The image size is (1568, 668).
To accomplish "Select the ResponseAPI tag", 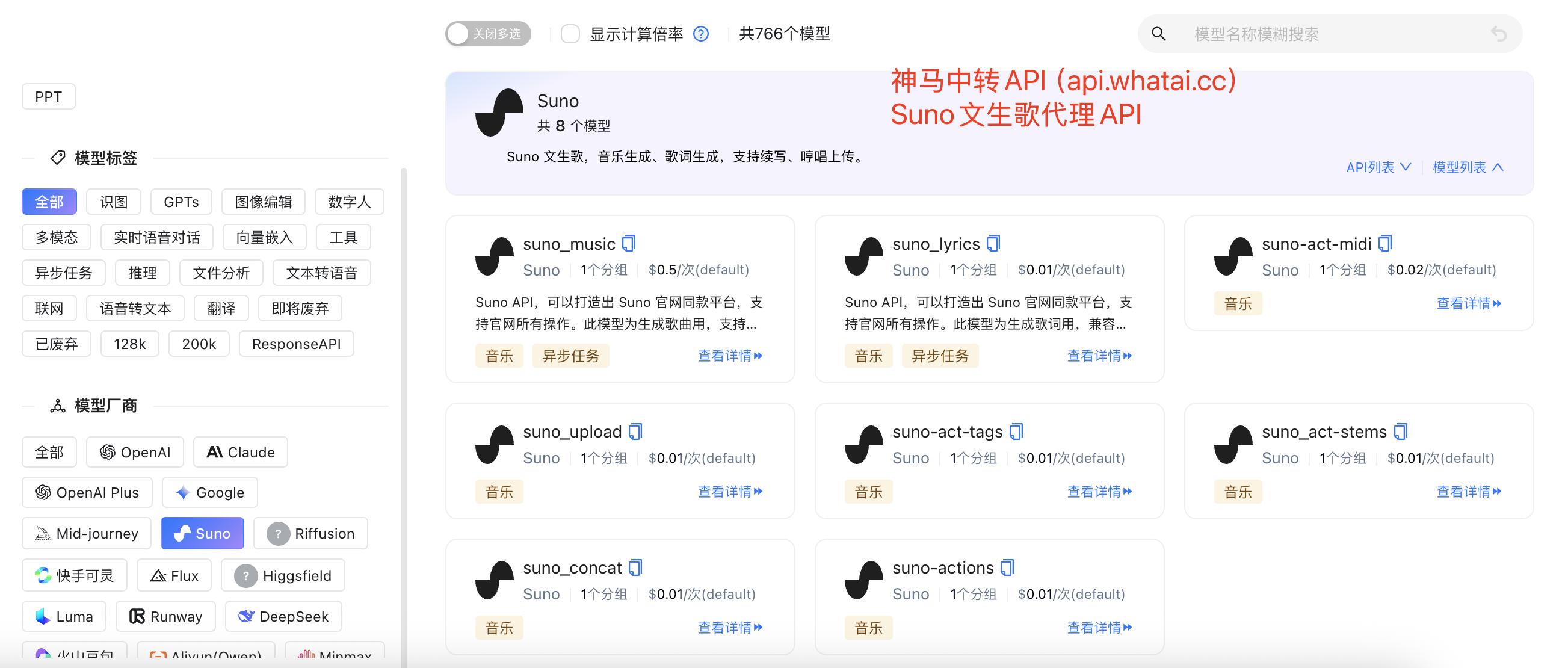I will pos(296,344).
